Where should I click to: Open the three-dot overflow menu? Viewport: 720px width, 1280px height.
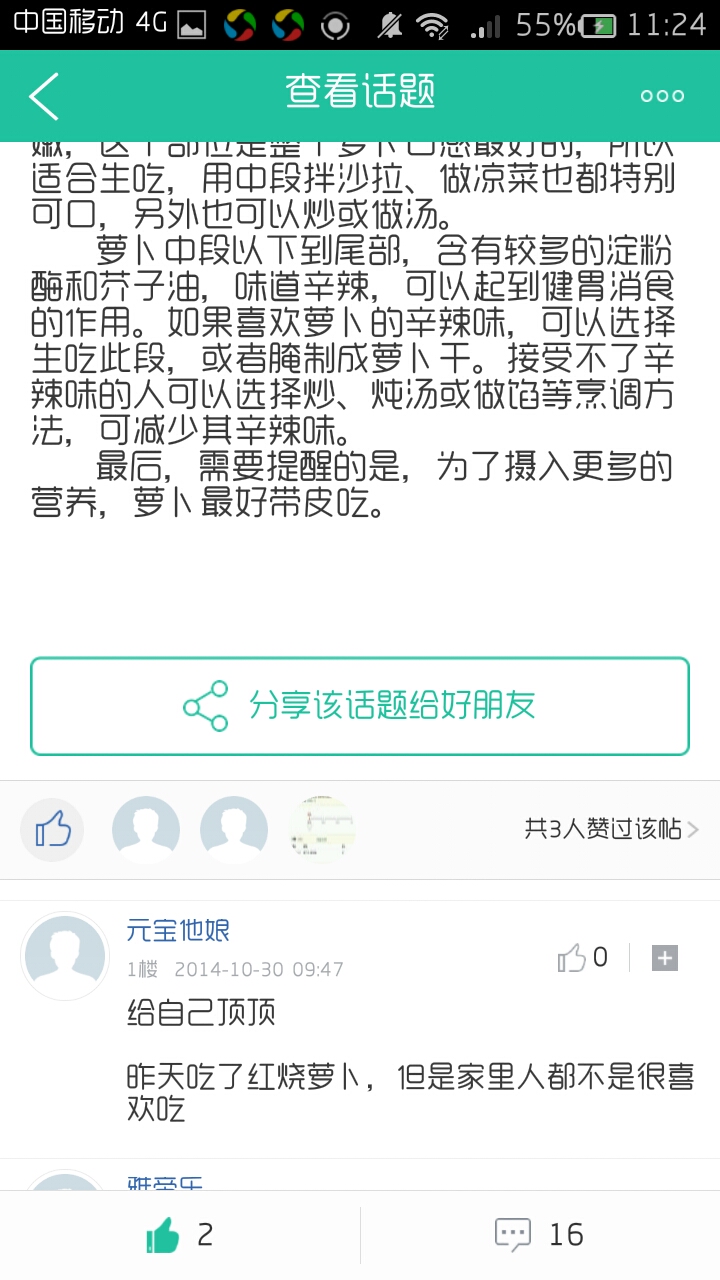[662, 96]
